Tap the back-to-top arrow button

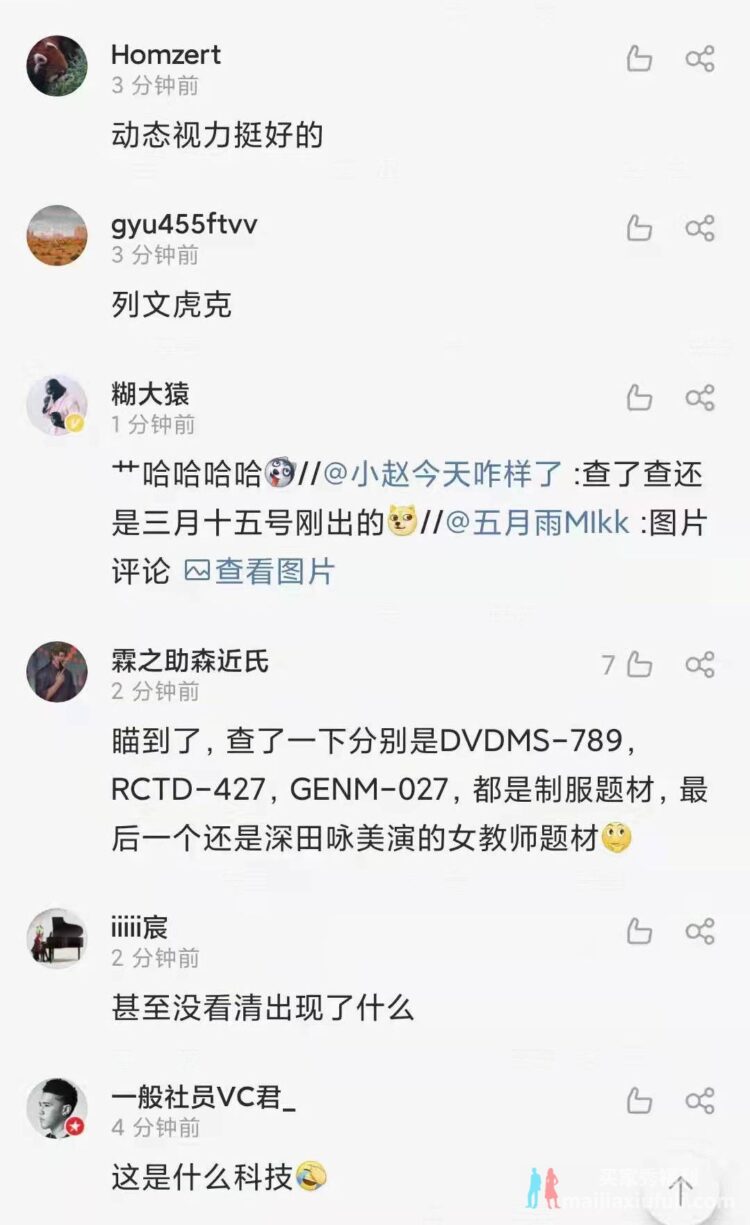pyautogui.click(x=680, y=1190)
